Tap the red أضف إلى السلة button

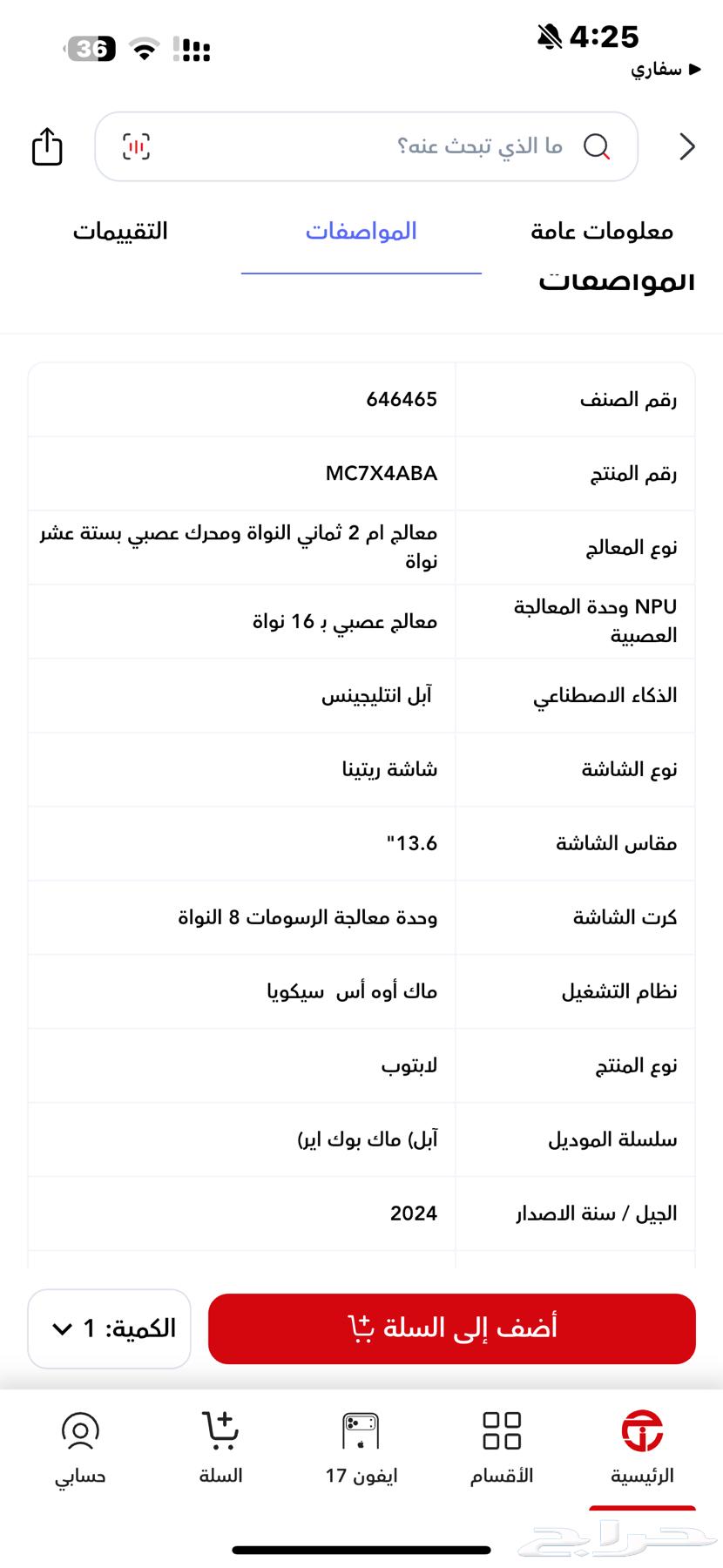tap(449, 1328)
